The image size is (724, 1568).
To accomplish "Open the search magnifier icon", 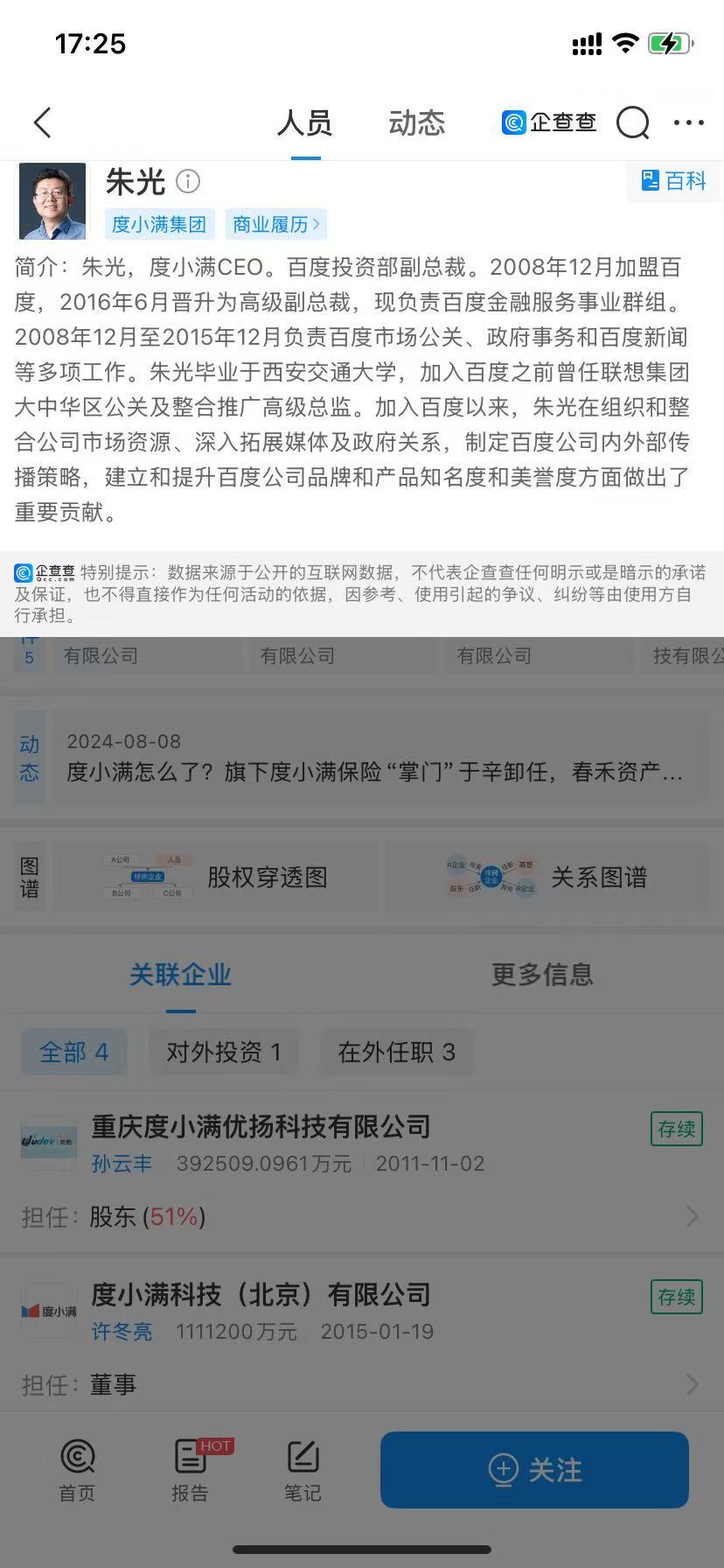I will point(632,123).
